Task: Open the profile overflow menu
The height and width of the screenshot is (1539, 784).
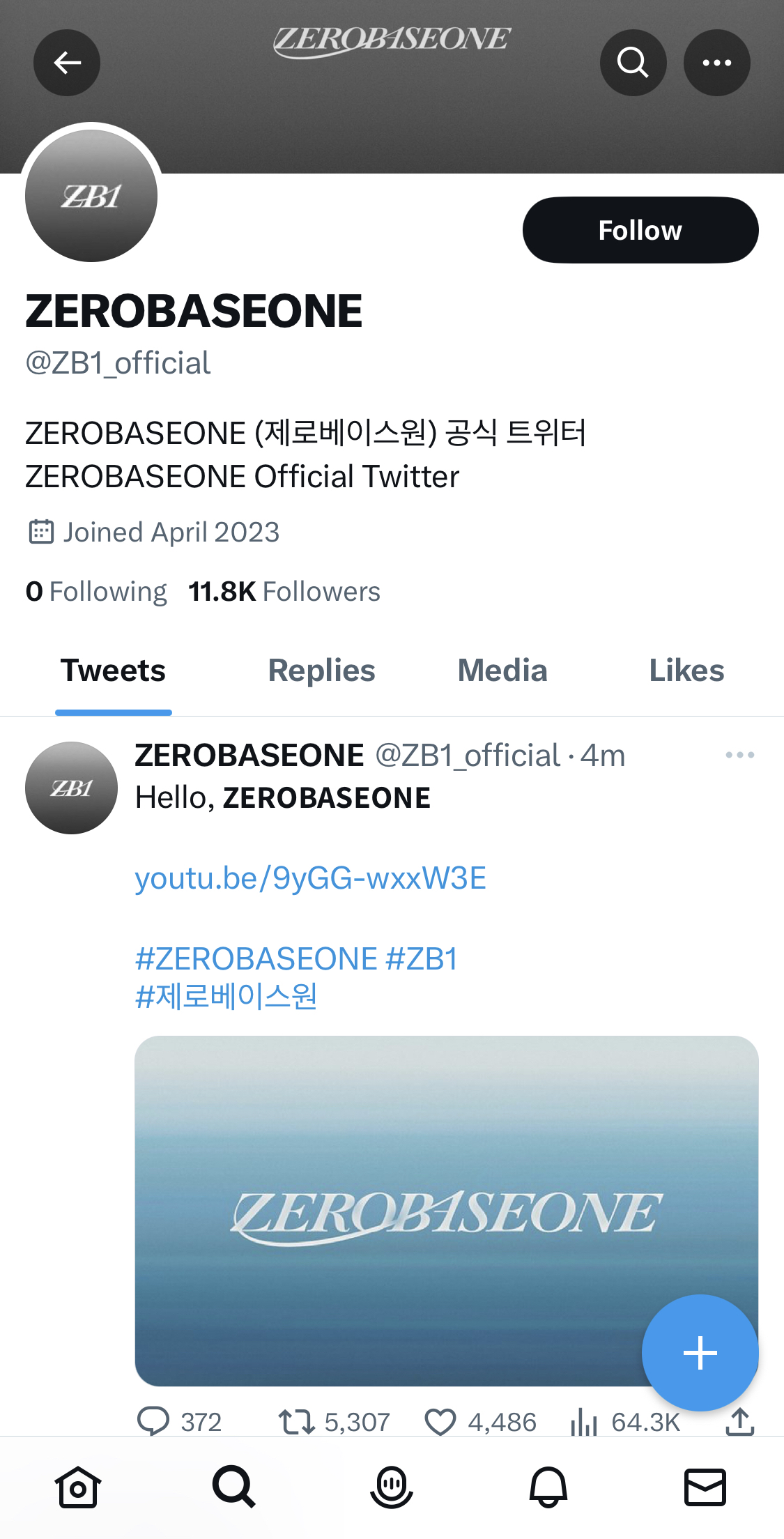Action: coord(716,63)
